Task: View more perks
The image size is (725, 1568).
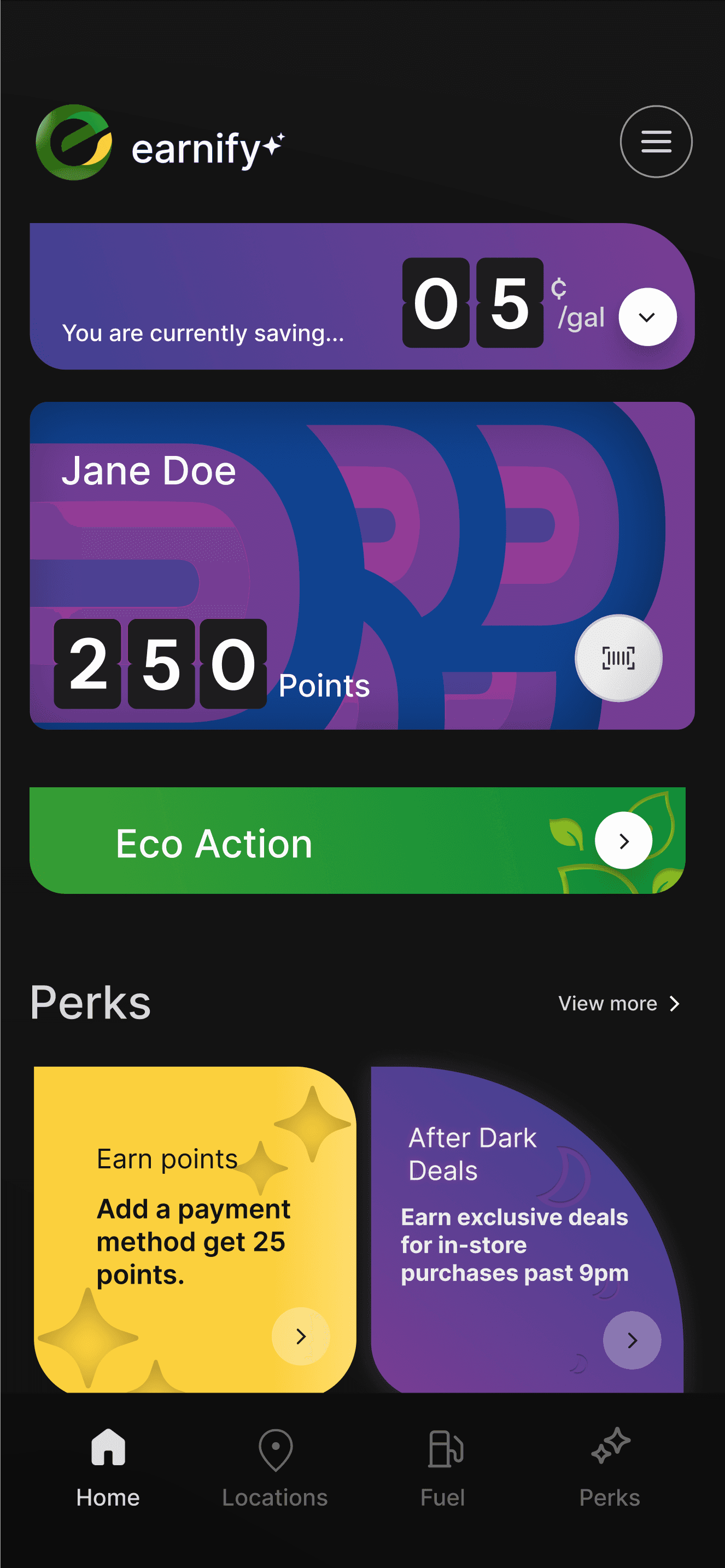Action: point(618,1004)
